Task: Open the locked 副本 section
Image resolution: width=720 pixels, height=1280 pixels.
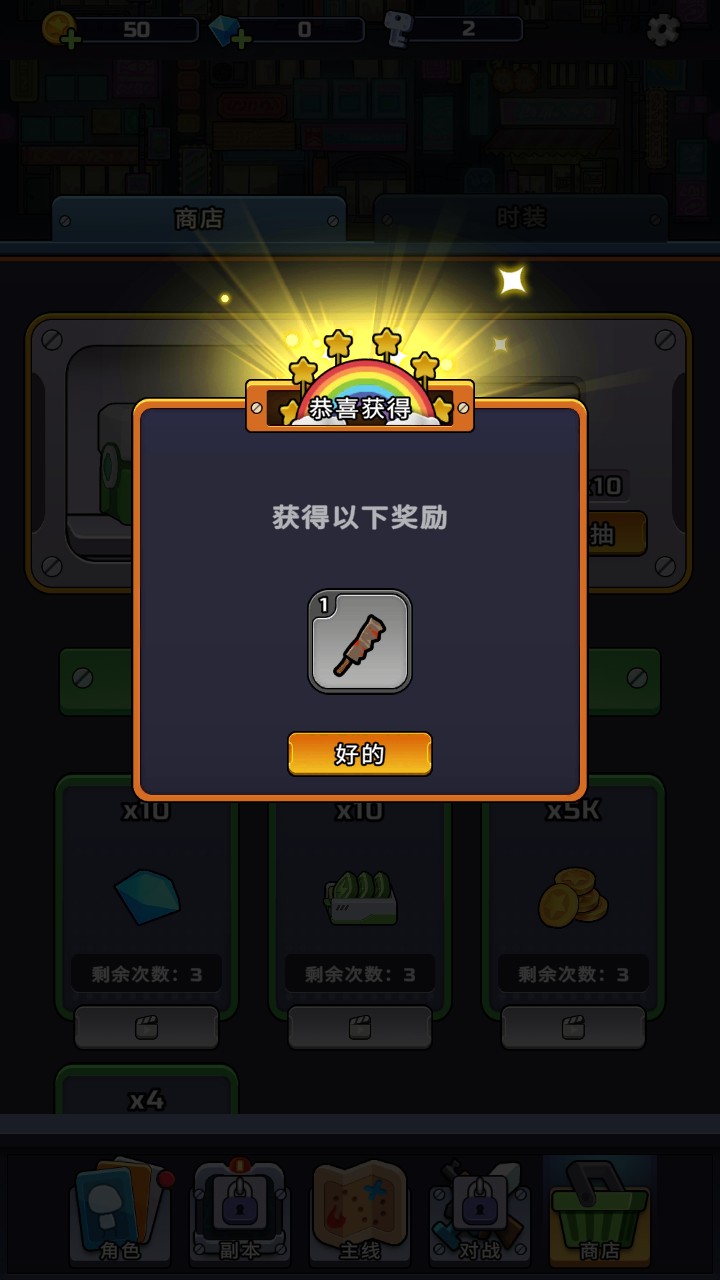Action: tap(239, 1212)
